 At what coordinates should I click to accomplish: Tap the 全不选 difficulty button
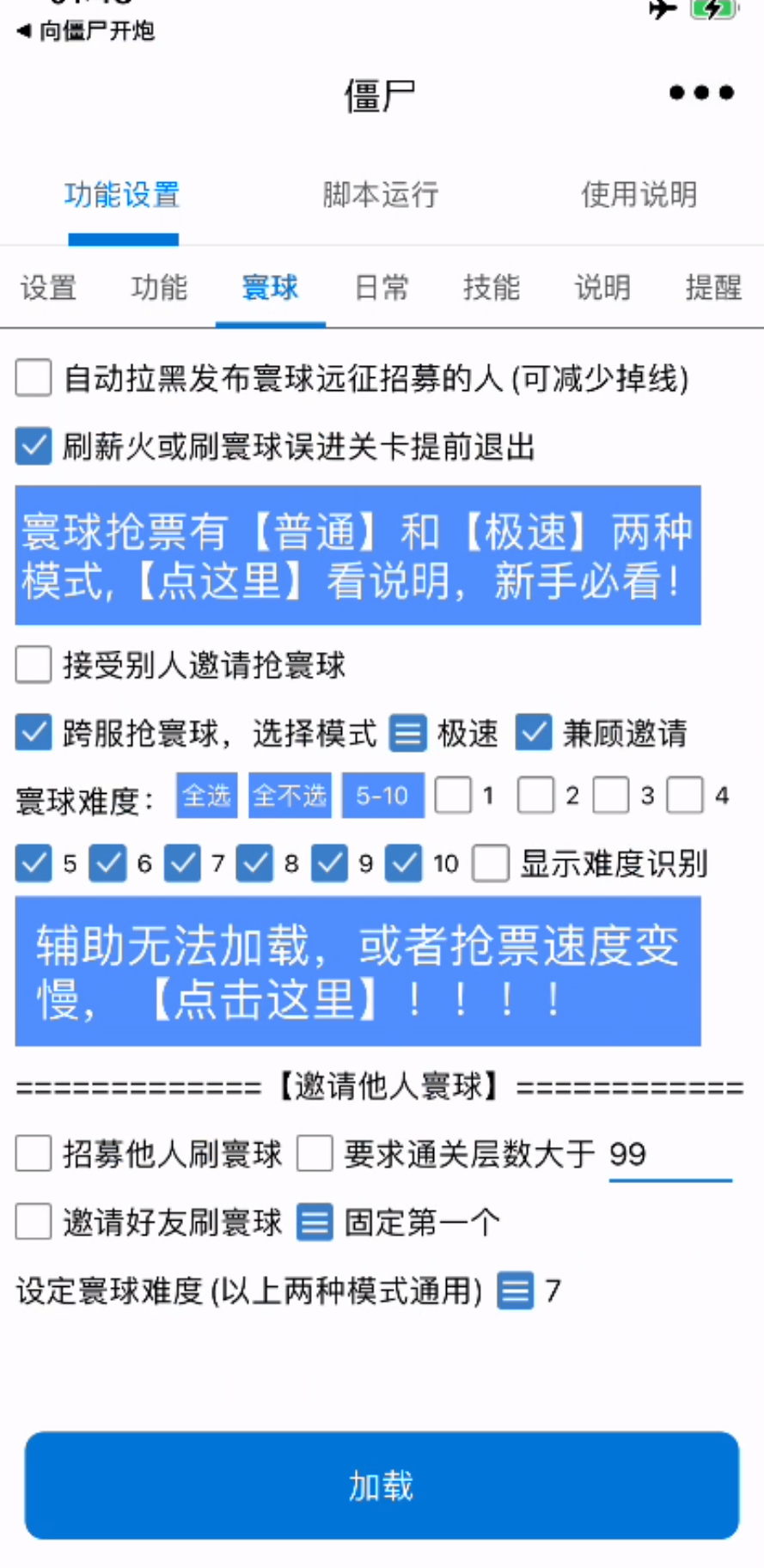coord(290,796)
